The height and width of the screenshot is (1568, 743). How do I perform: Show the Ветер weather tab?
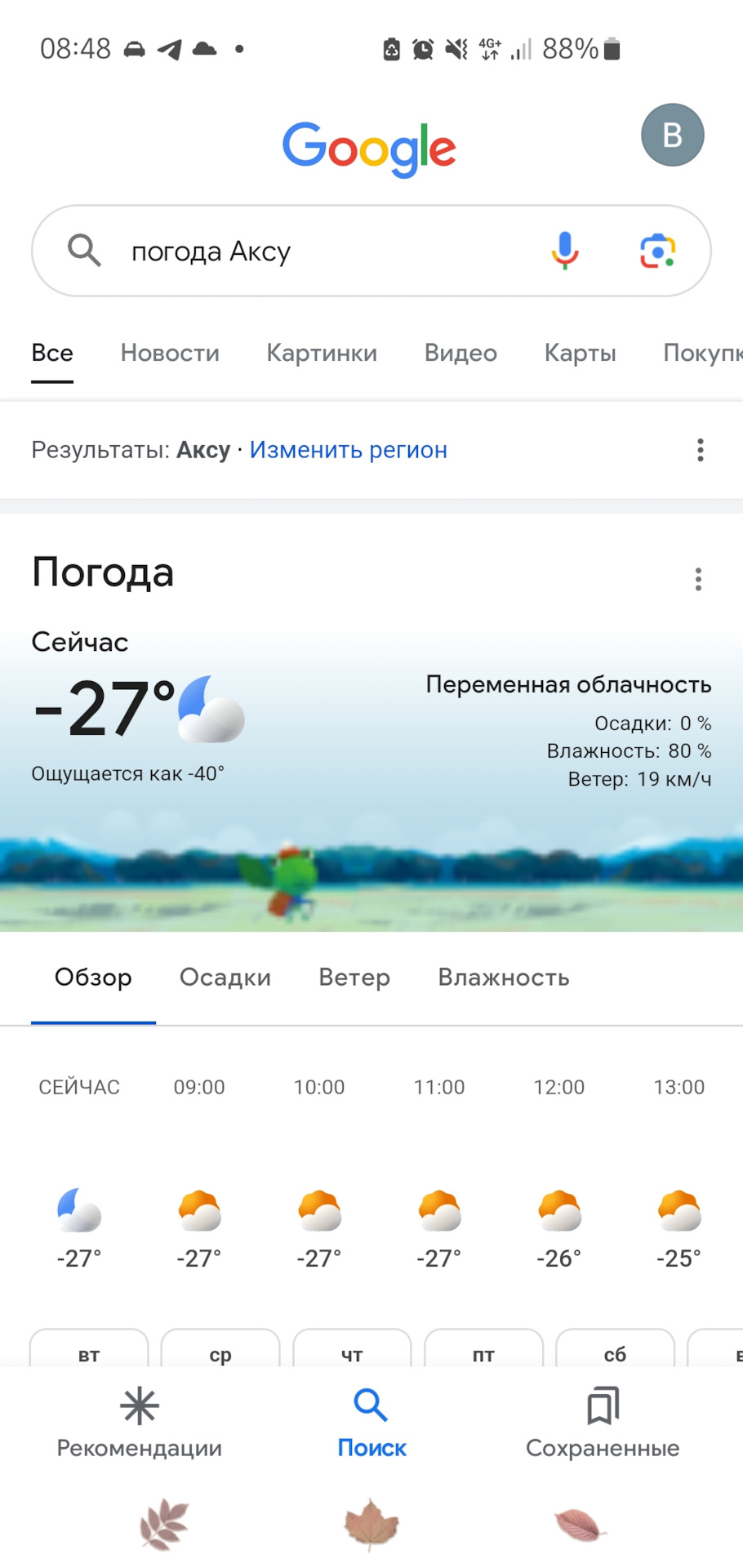(354, 978)
